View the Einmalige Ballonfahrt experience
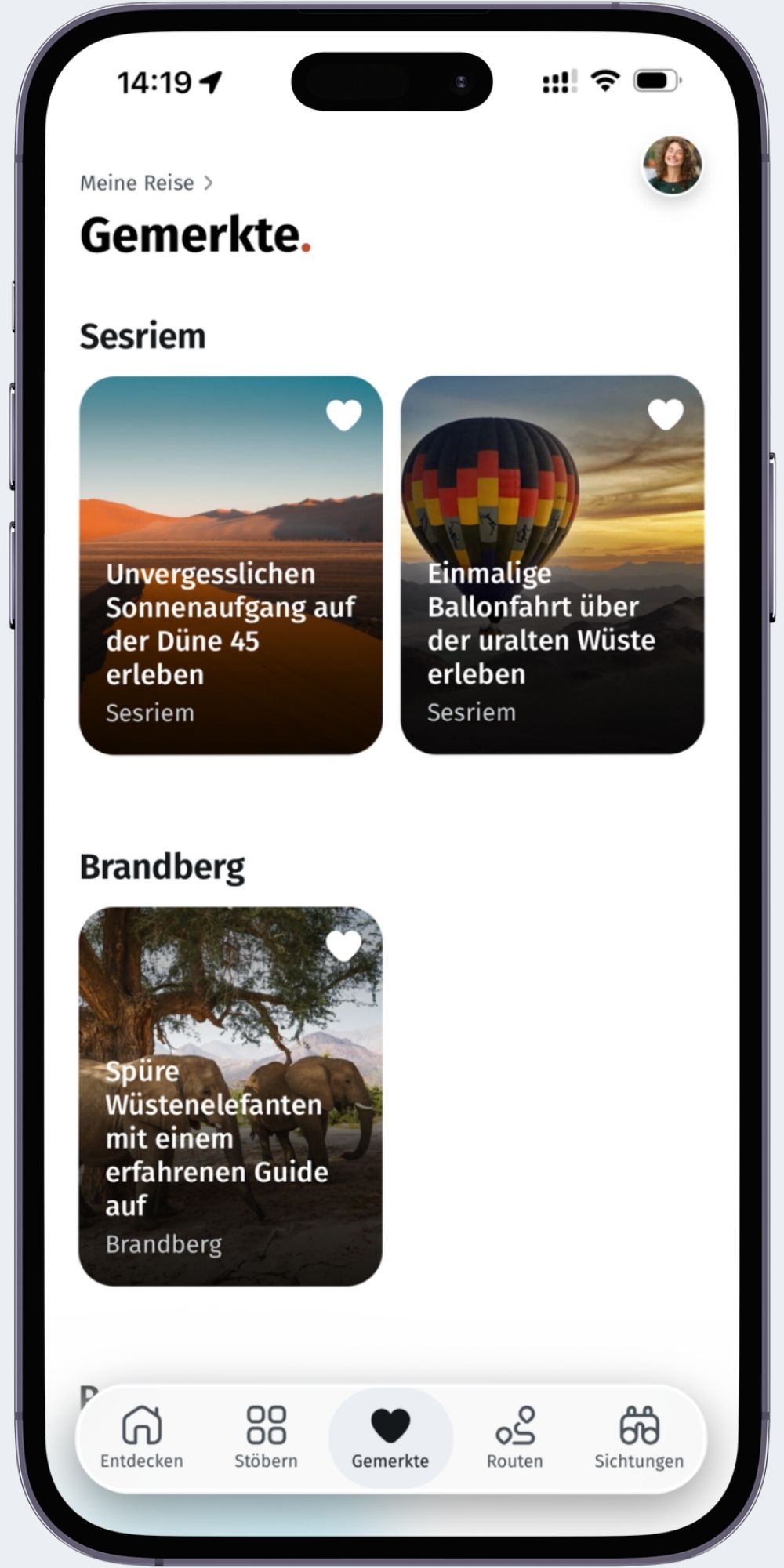 click(x=552, y=596)
